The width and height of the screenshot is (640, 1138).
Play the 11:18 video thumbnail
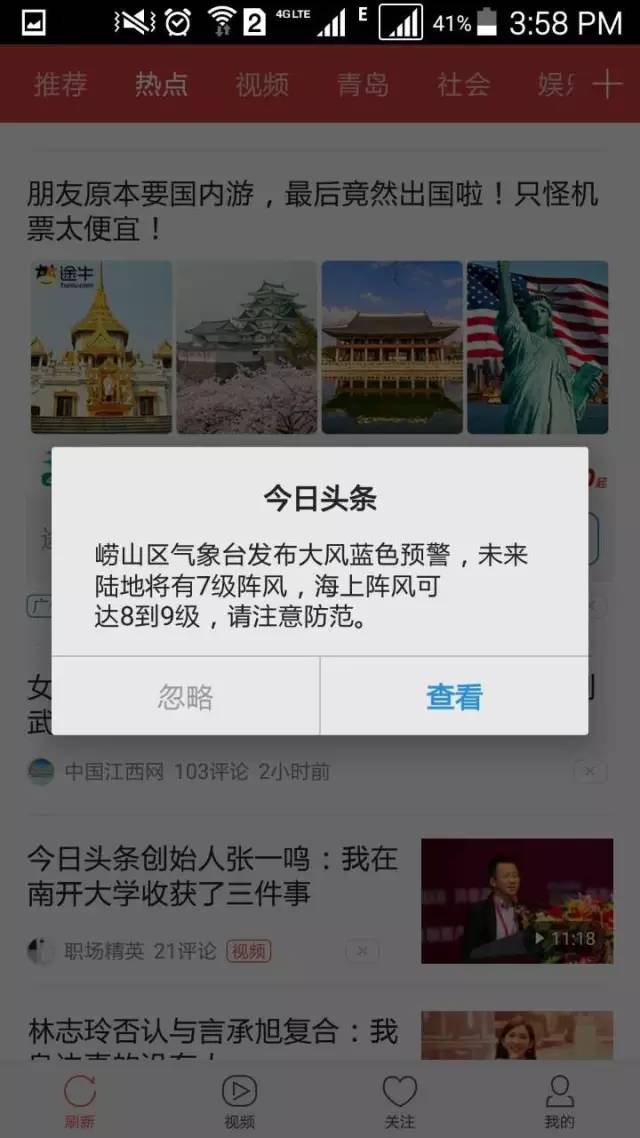(x=517, y=900)
